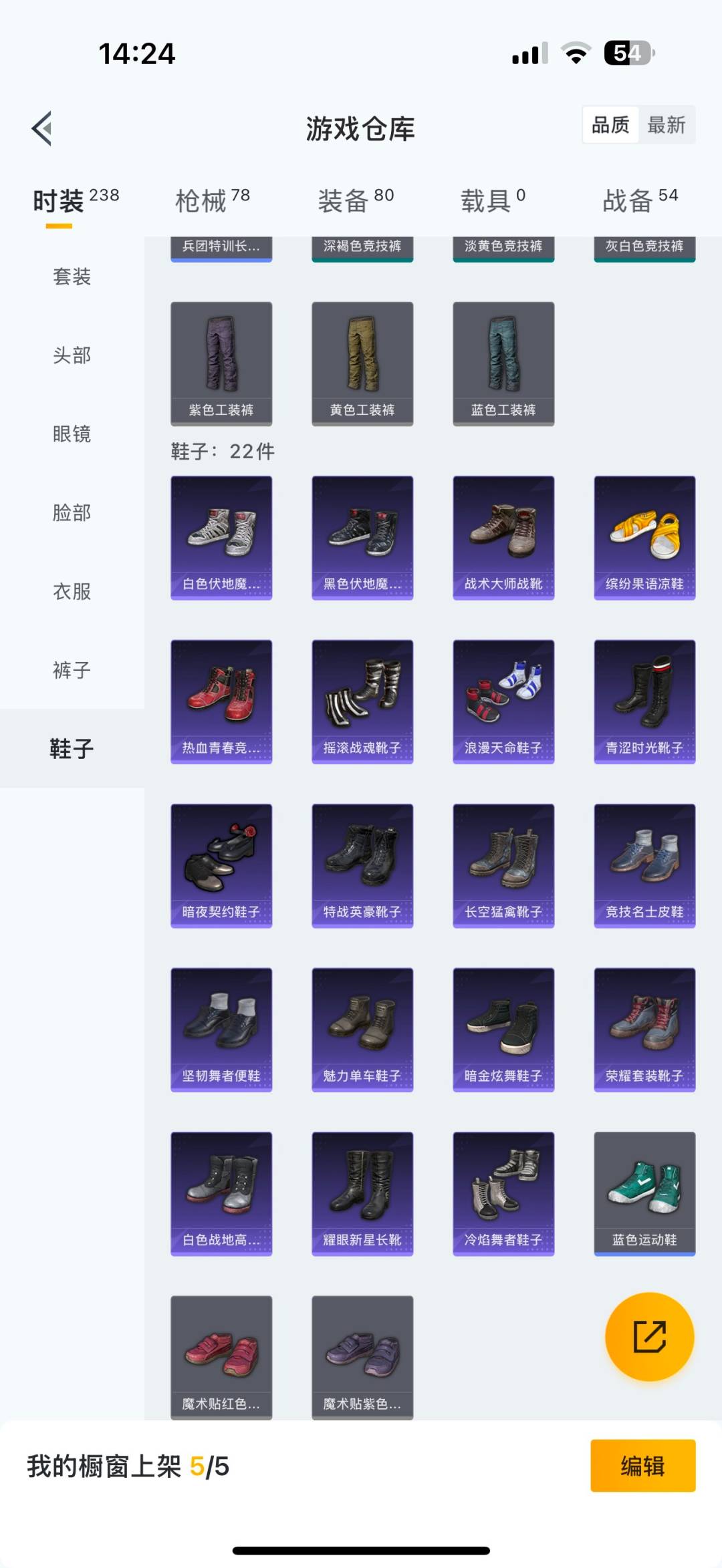The height and width of the screenshot is (1568, 722).
Task: View the 战术大师战靴 item
Action: (x=503, y=537)
